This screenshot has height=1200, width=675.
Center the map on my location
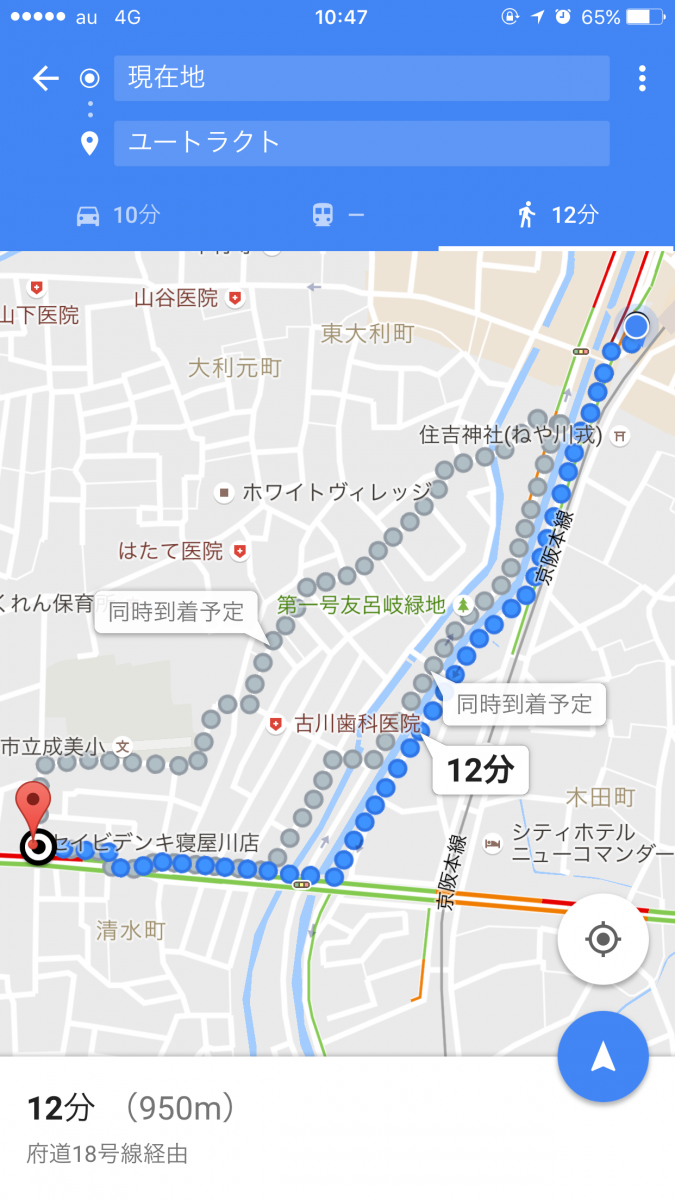603,940
